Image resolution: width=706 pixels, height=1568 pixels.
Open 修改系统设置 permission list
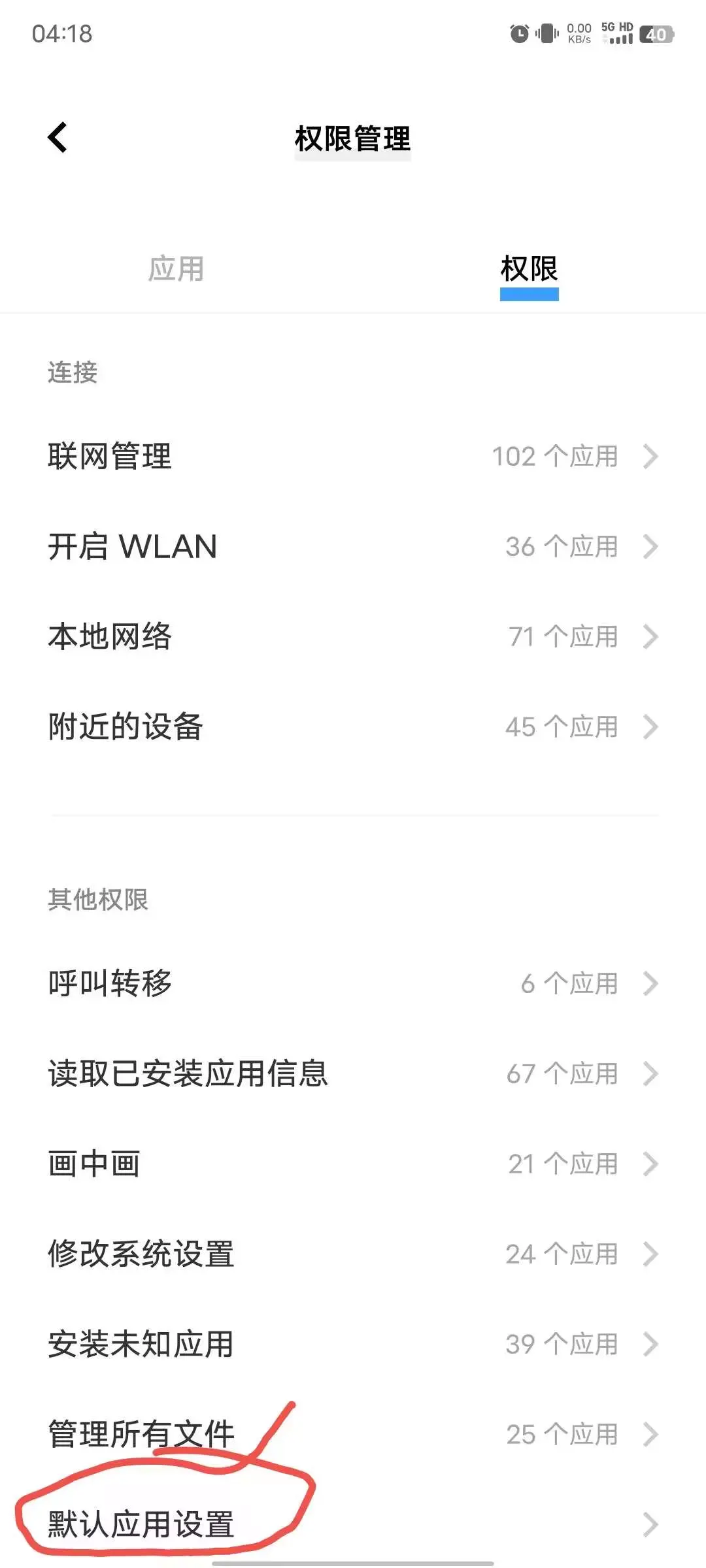coord(353,1254)
